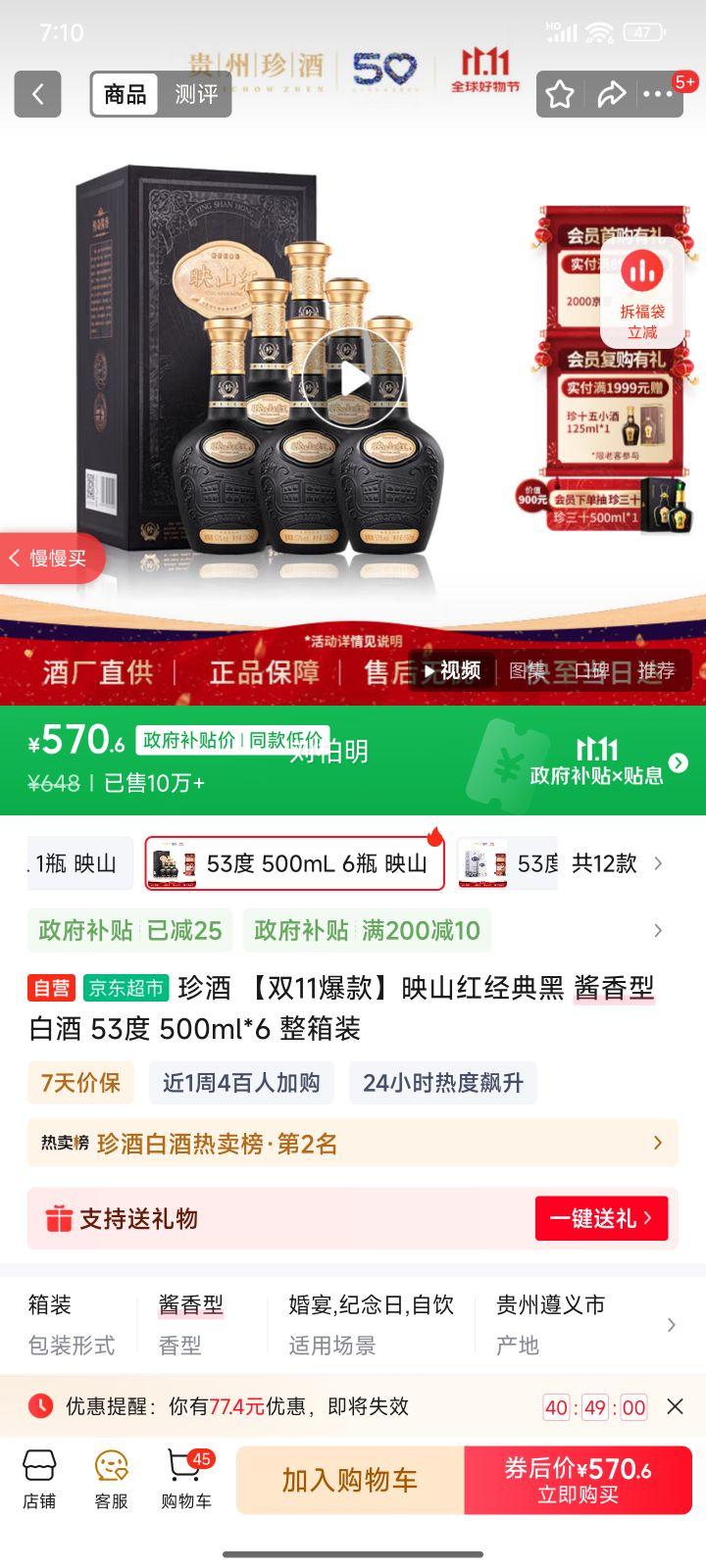The image size is (706, 1568).
Task: Open the 珍酒白酒热卖榜 ranking
Action: pos(353,1144)
